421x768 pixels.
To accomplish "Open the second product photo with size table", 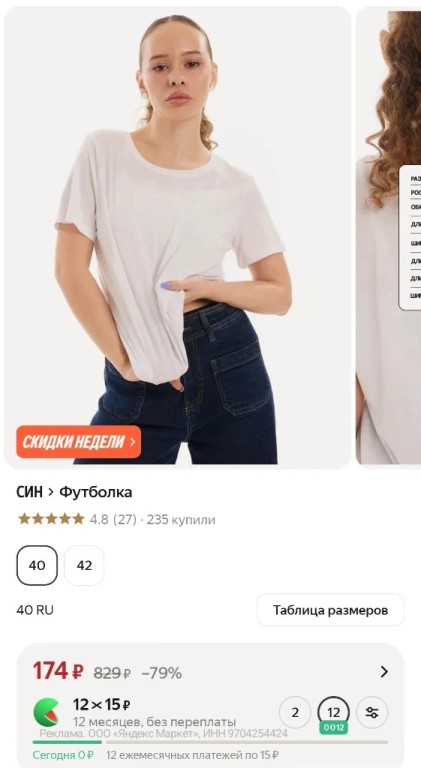I will click(388, 238).
